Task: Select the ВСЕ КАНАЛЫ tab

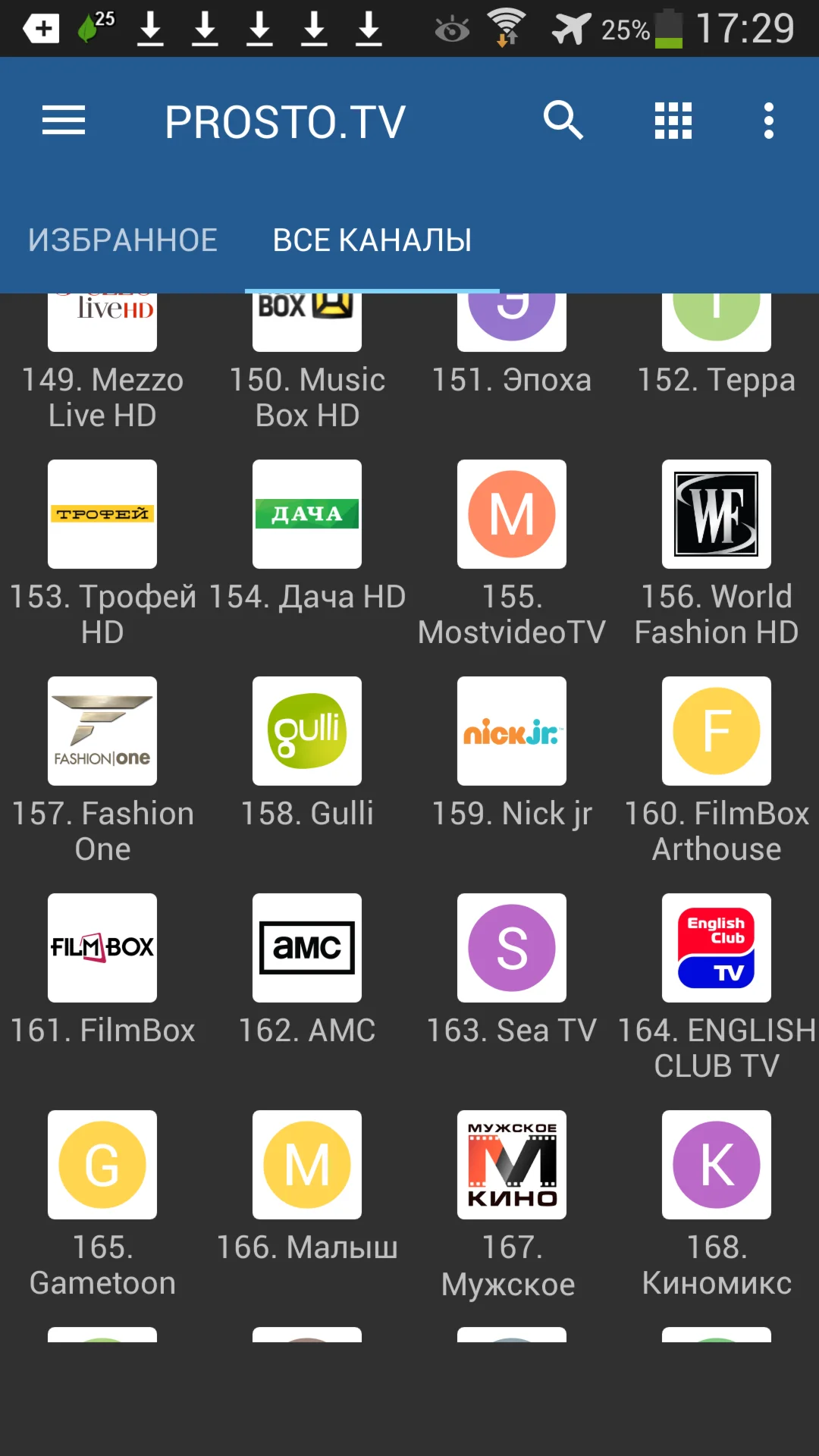Action: [372, 240]
